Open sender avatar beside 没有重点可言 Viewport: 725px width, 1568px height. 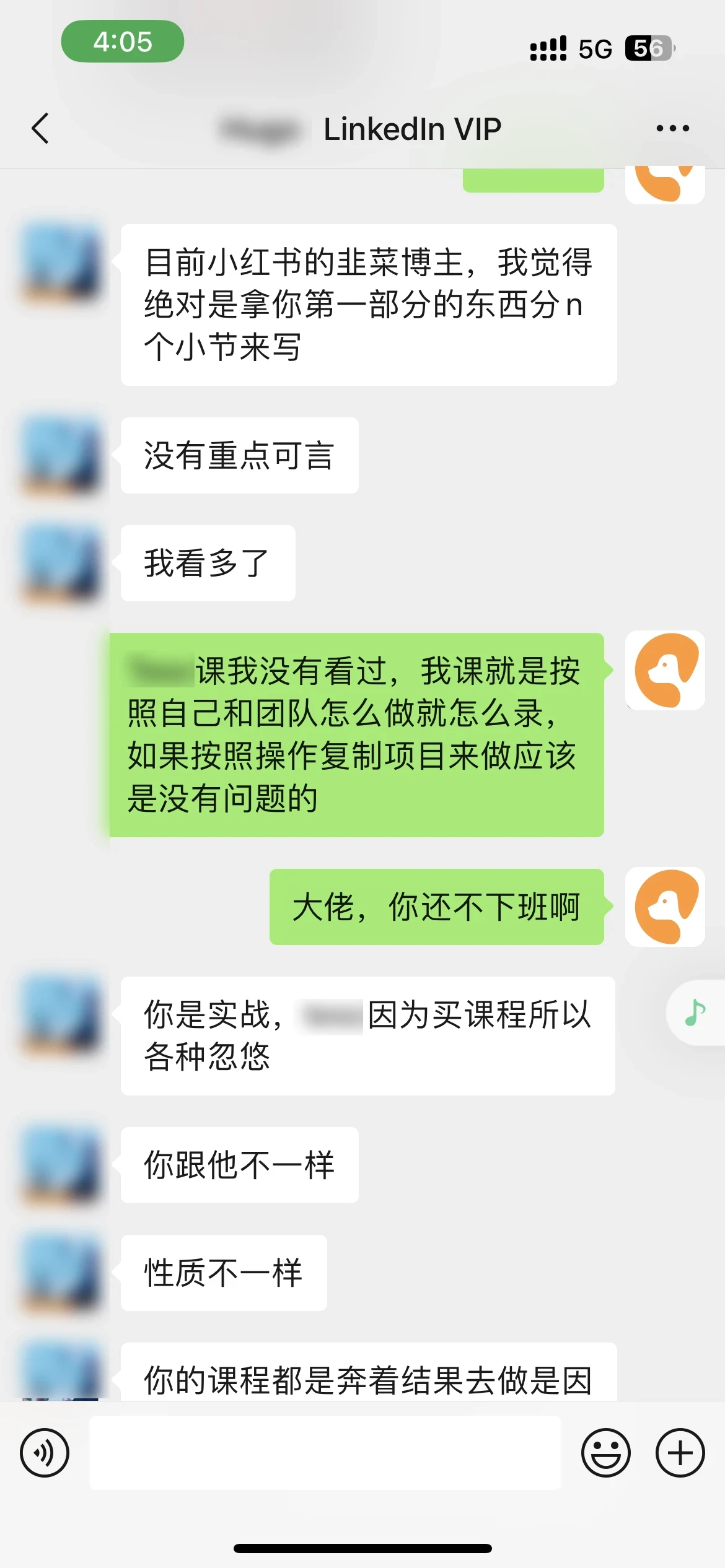click(61, 456)
